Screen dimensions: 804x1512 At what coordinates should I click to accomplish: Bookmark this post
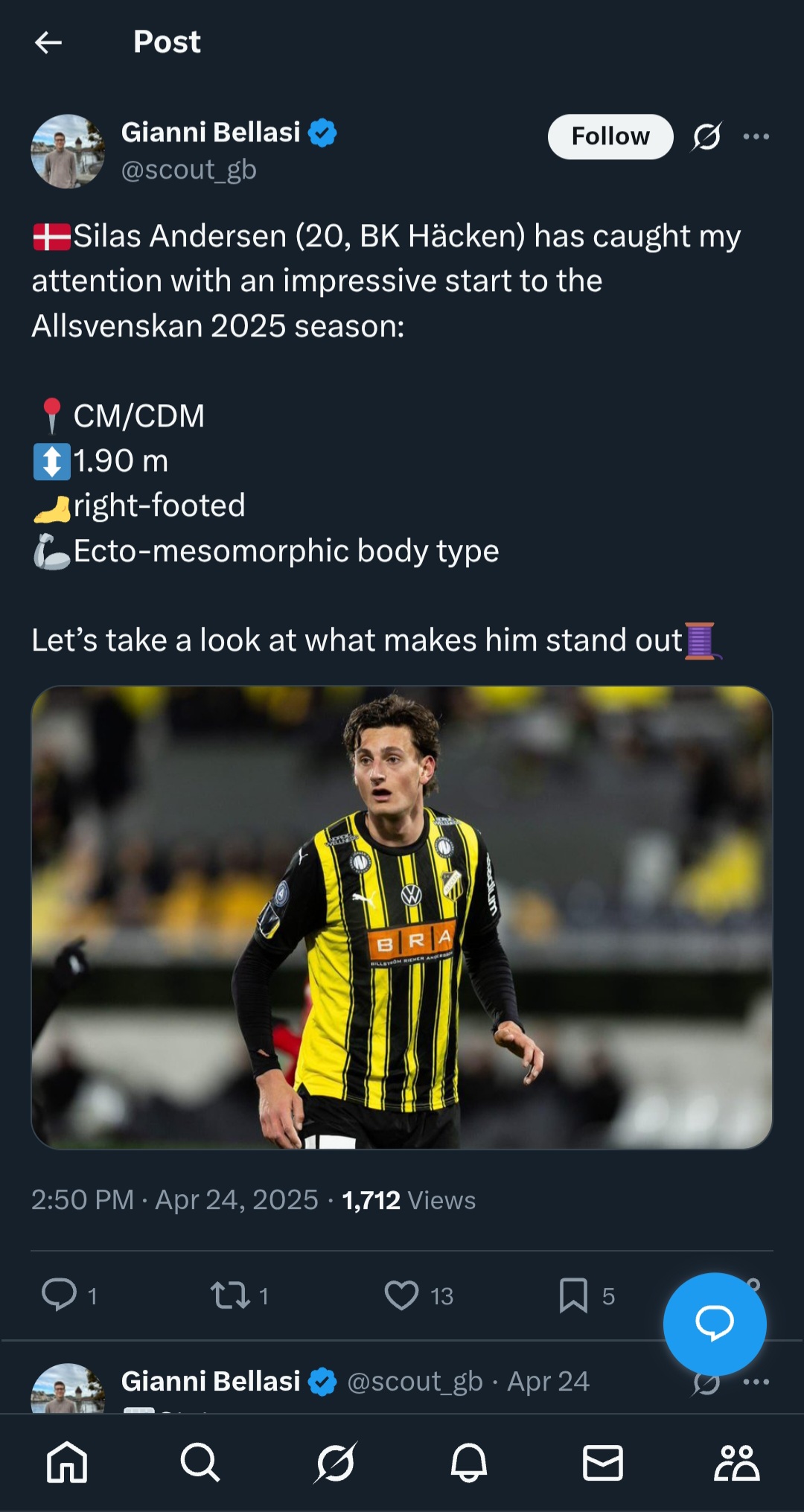click(x=573, y=1295)
